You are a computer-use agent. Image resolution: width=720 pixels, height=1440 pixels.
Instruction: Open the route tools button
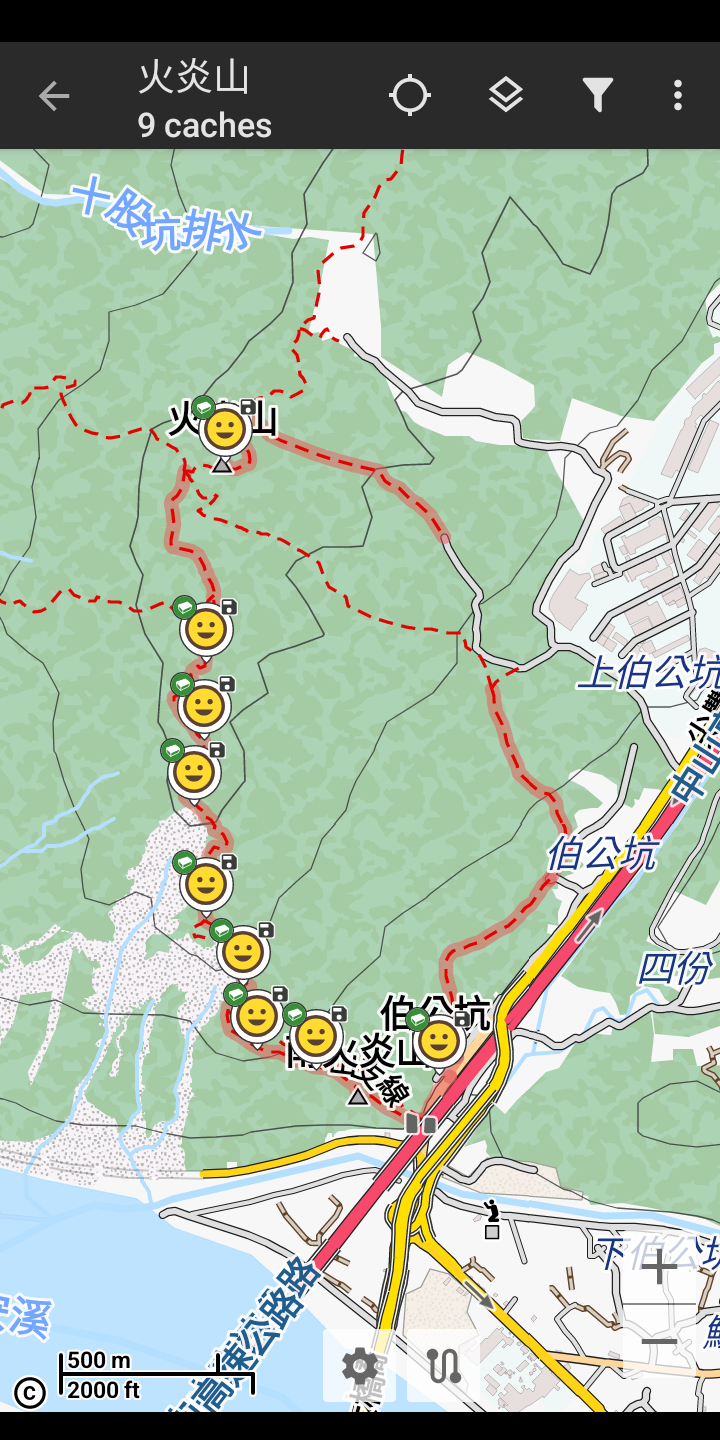[443, 1366]
